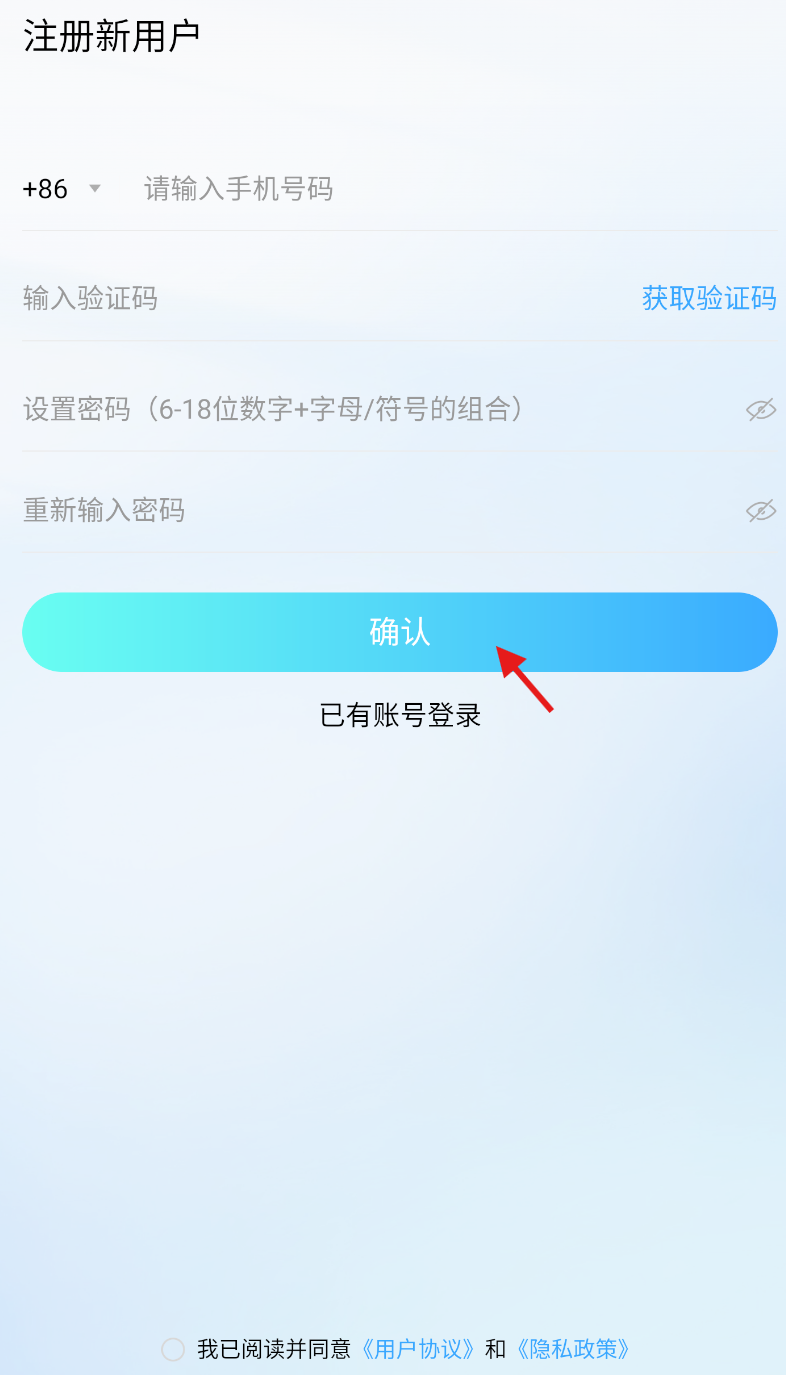Open the 《用户协议》 user agreement link
The width and height of the screenshot is (786, 1375).
click(x=418, y=1349)
